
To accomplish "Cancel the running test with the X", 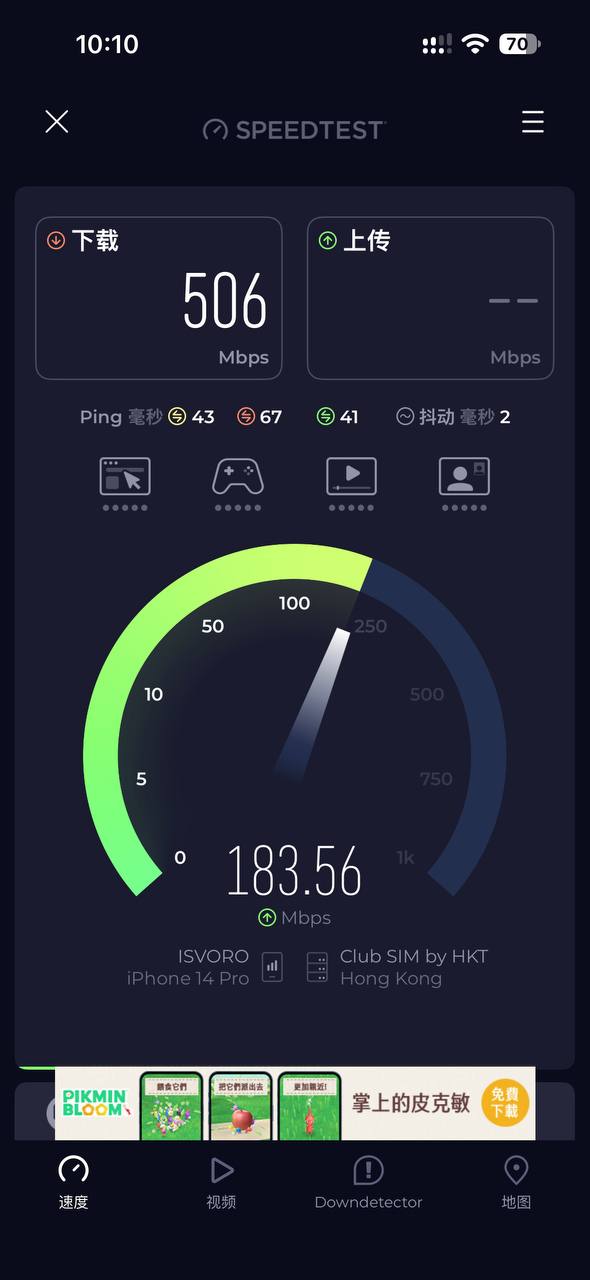I will 57,122.
